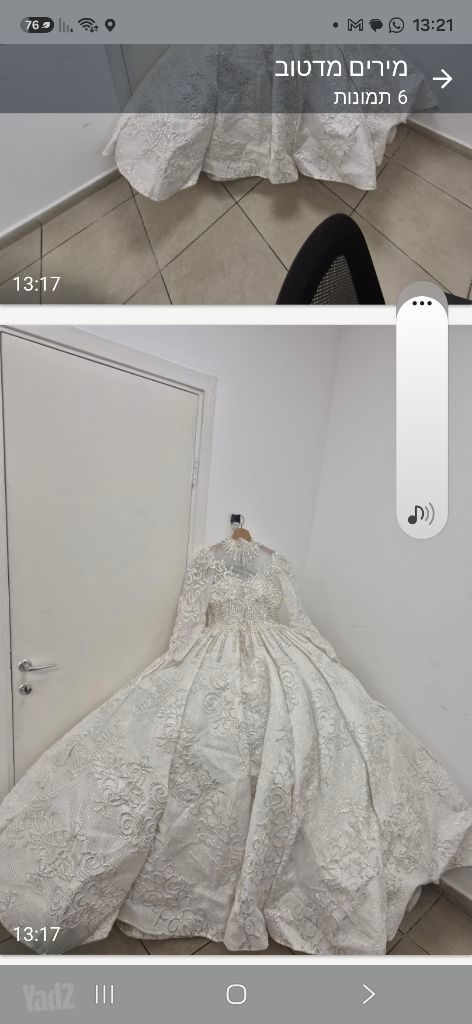Screen dimensions: 472x1024
Task: Open the full wedding dress photo by door
Action: tap(236, 640)
